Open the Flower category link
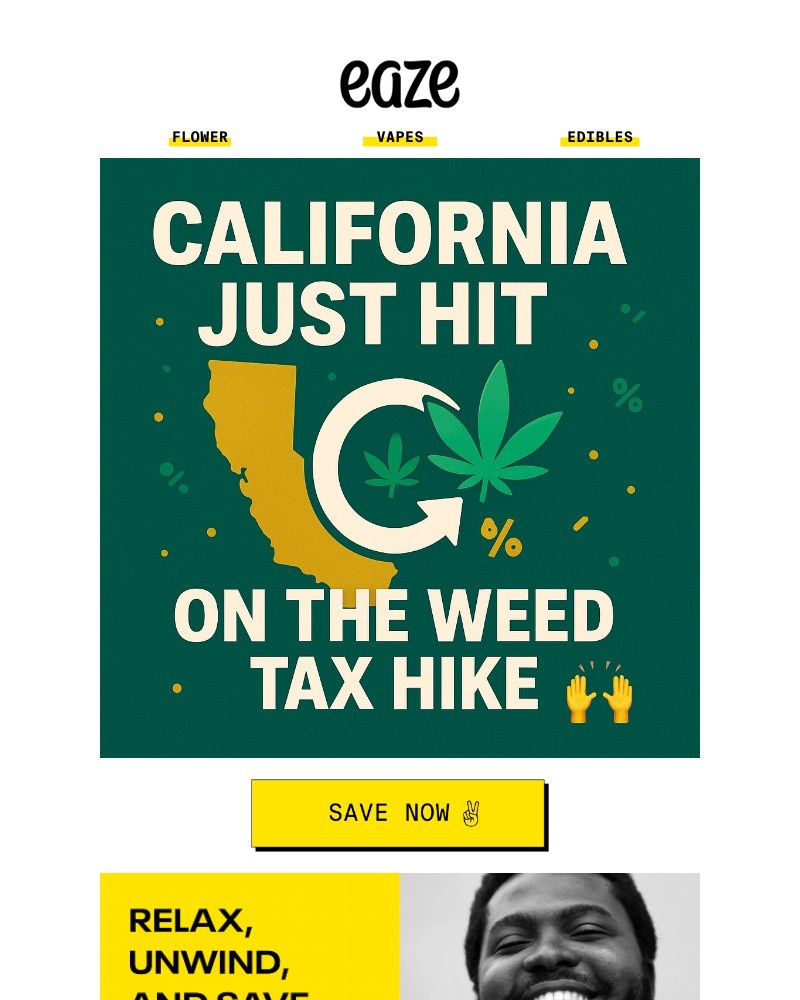The image size is (800, 1000). [200, 137]
